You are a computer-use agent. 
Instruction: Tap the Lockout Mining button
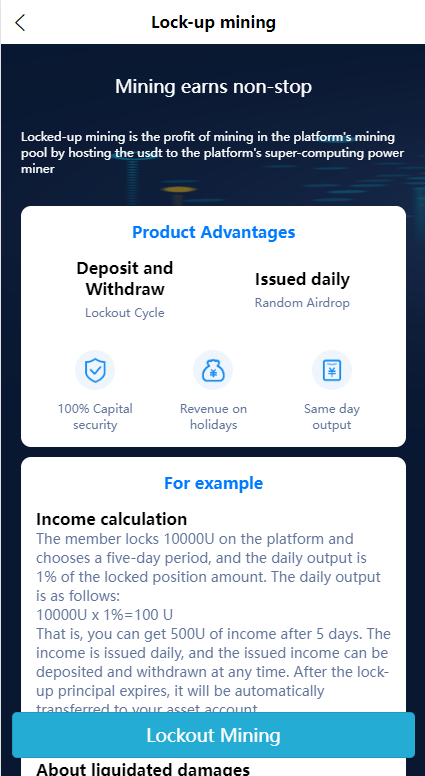[x=213, y=735]
